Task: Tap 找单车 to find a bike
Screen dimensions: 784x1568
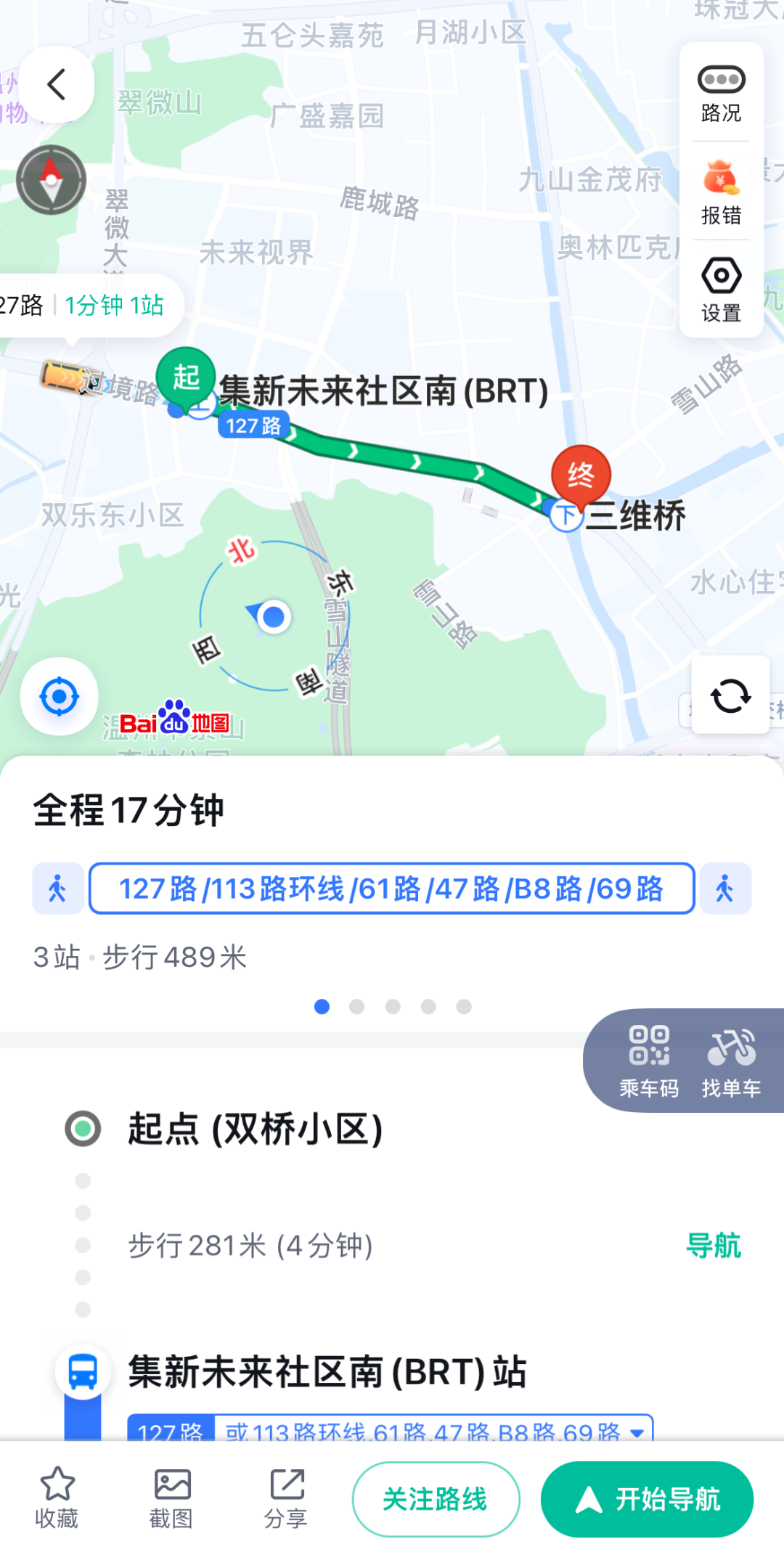Action: click(731, 1061)
